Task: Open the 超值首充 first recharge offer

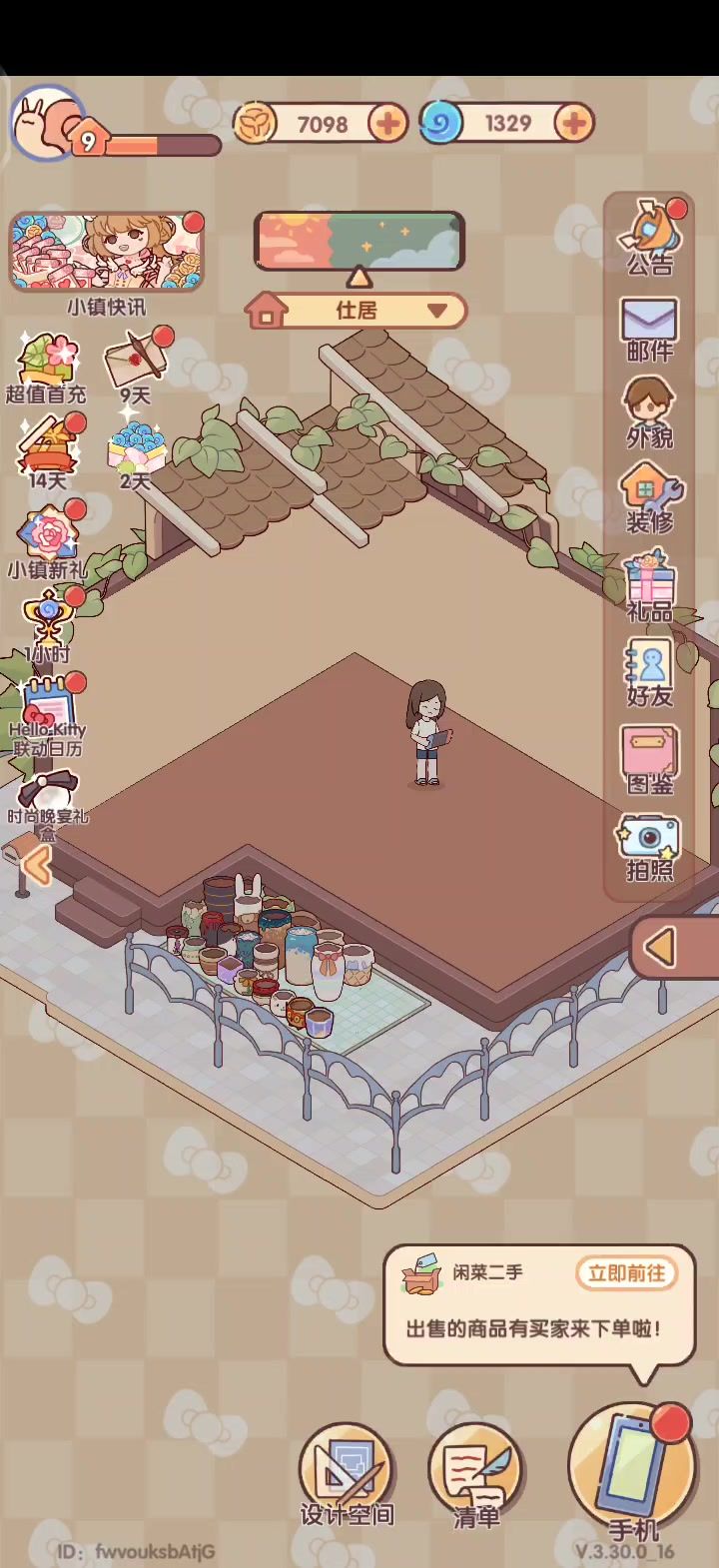Action: (x=46, y=370)
